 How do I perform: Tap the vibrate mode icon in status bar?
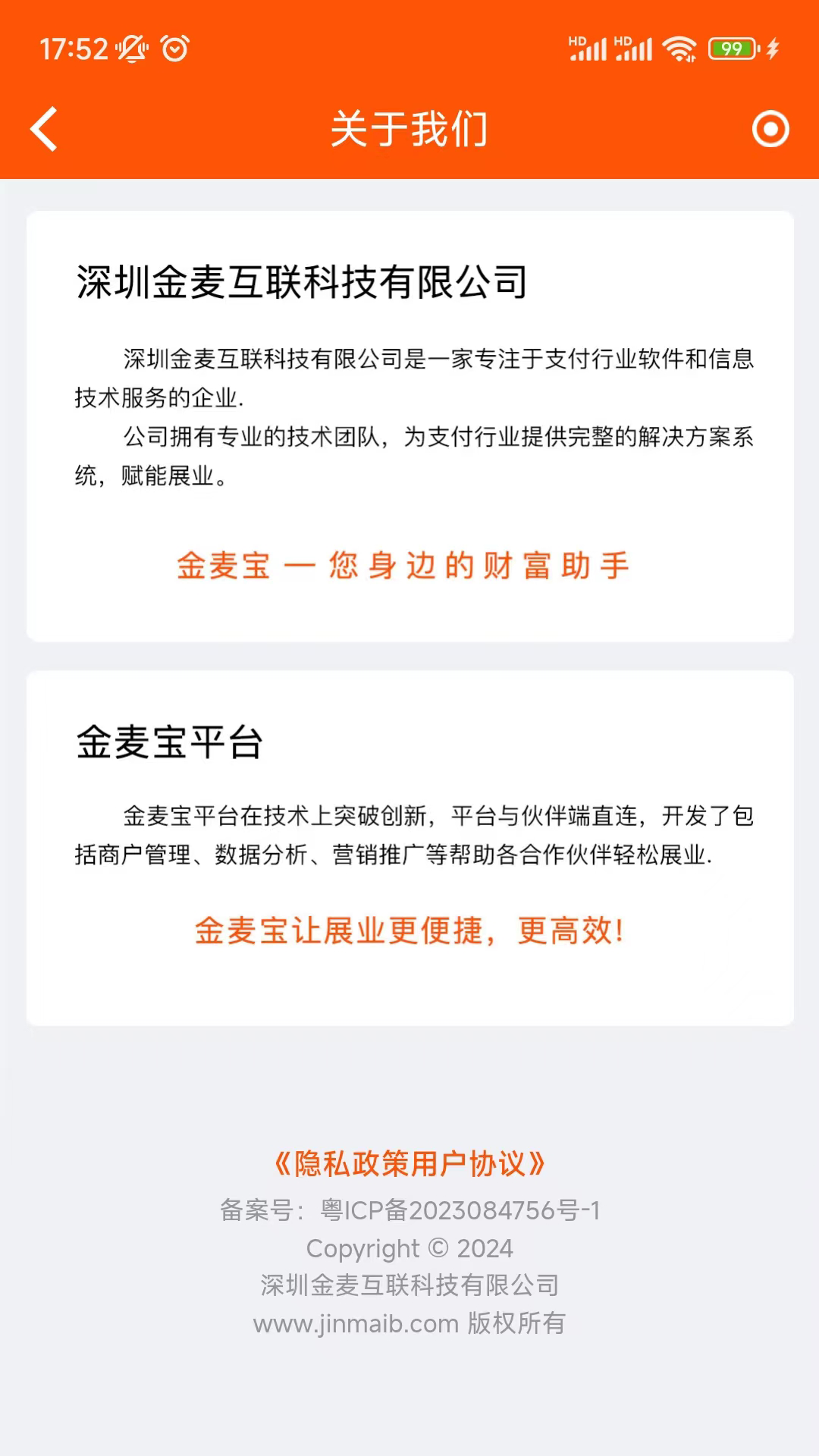(130, 48)
